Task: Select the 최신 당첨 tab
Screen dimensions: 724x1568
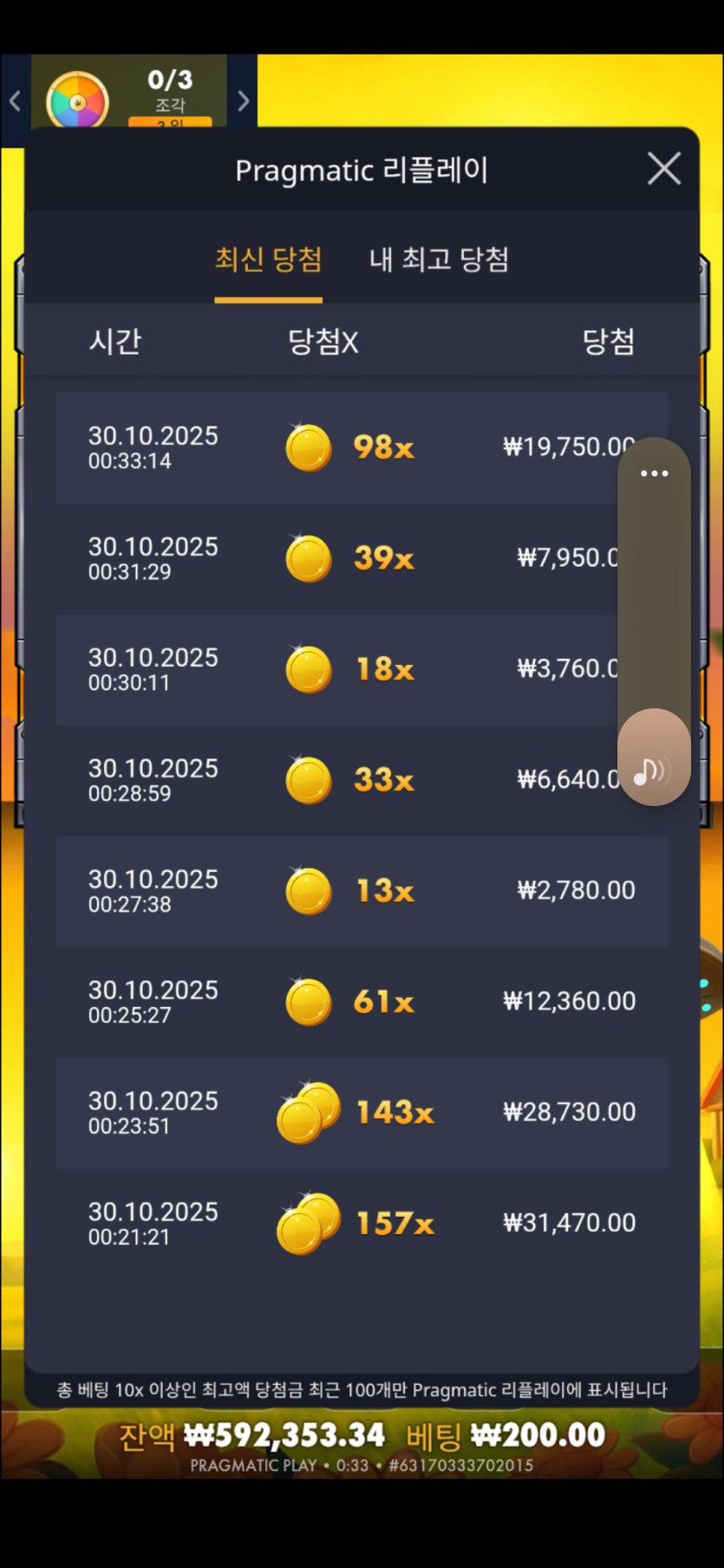Action: (x=268, y=259)
